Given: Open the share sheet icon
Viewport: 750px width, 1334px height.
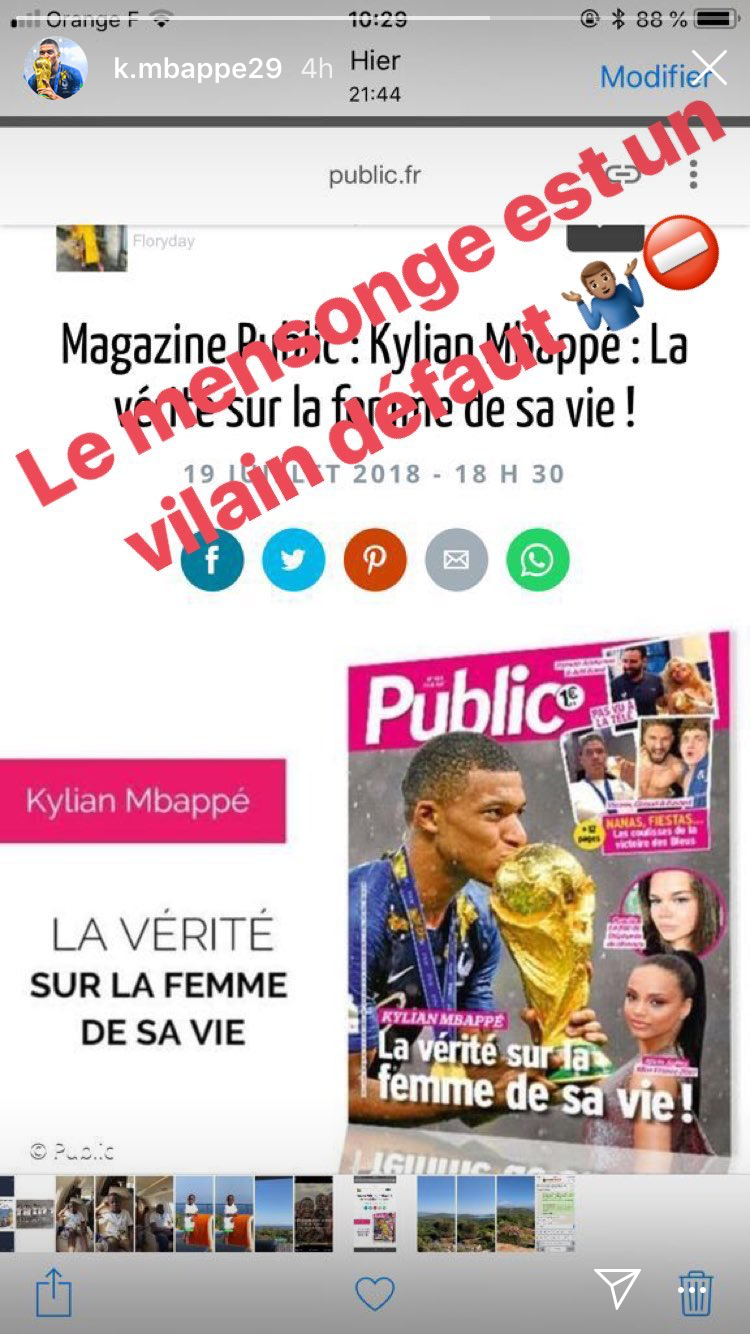Looking at the screenshot, I should pyautogui.click(x=54, y=1292).
